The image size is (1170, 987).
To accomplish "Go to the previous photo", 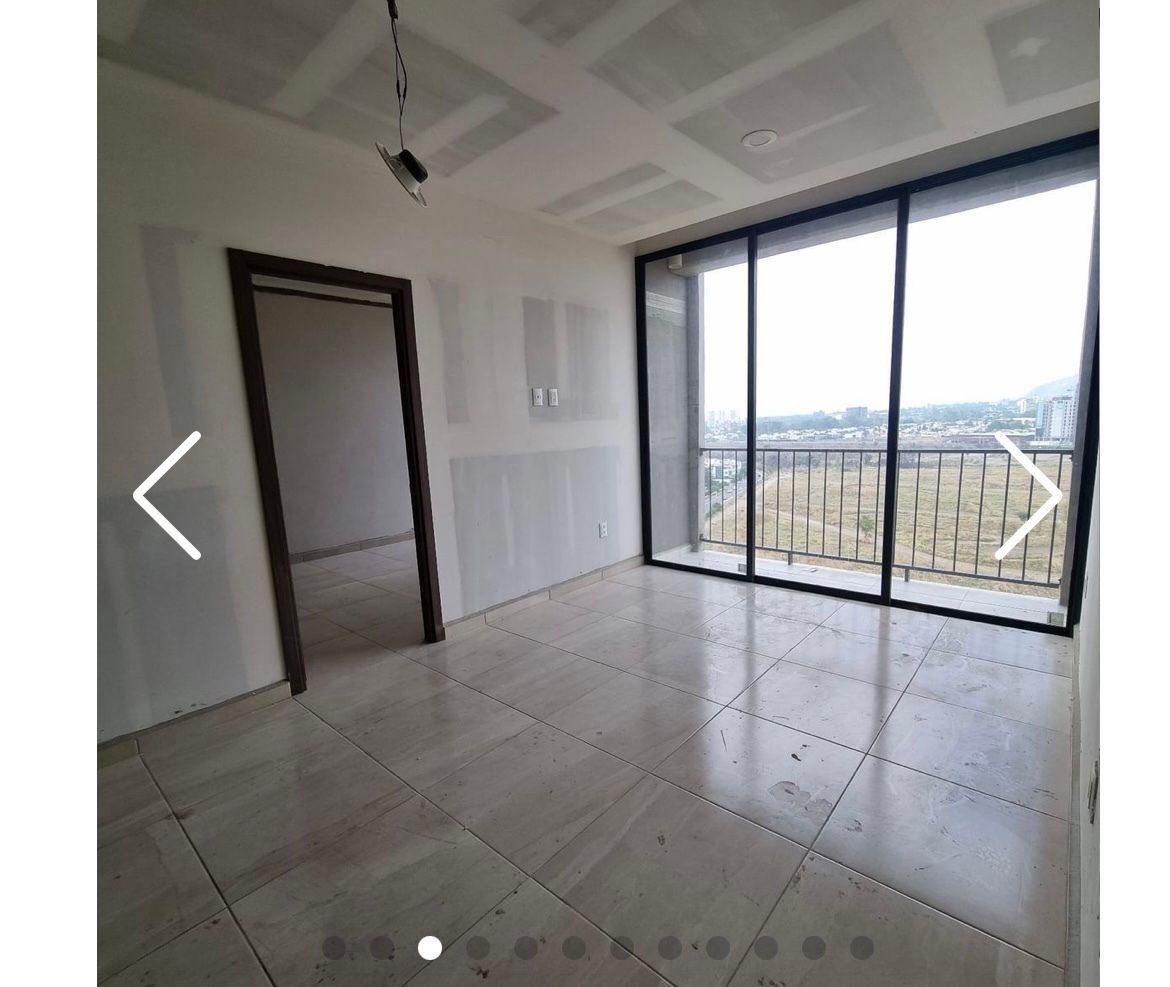I will 167,495.
